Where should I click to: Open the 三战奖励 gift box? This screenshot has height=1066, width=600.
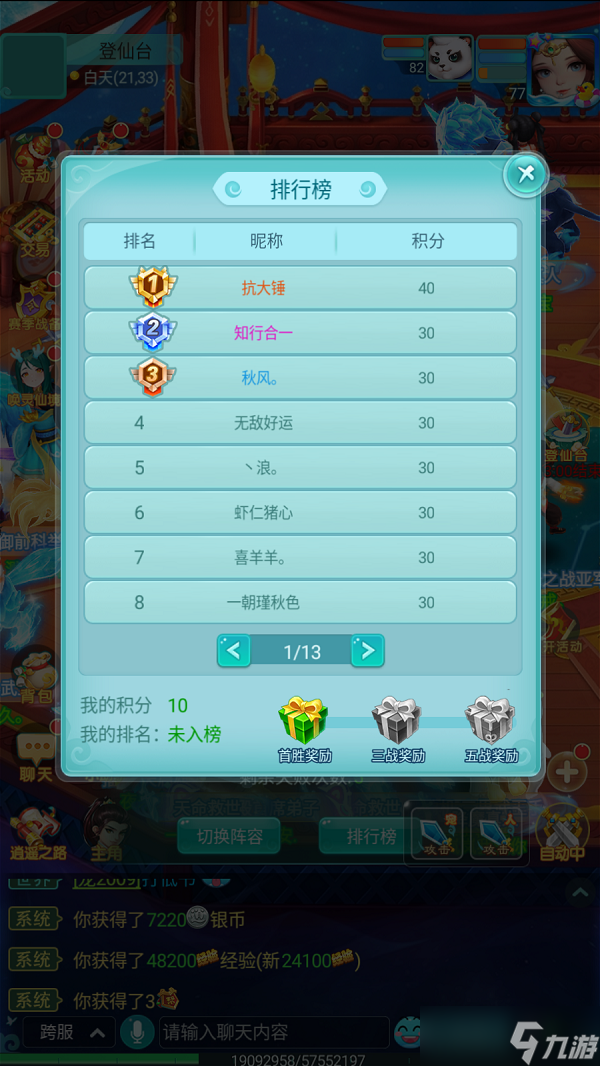pyautogui.click(x=397, y=722)
